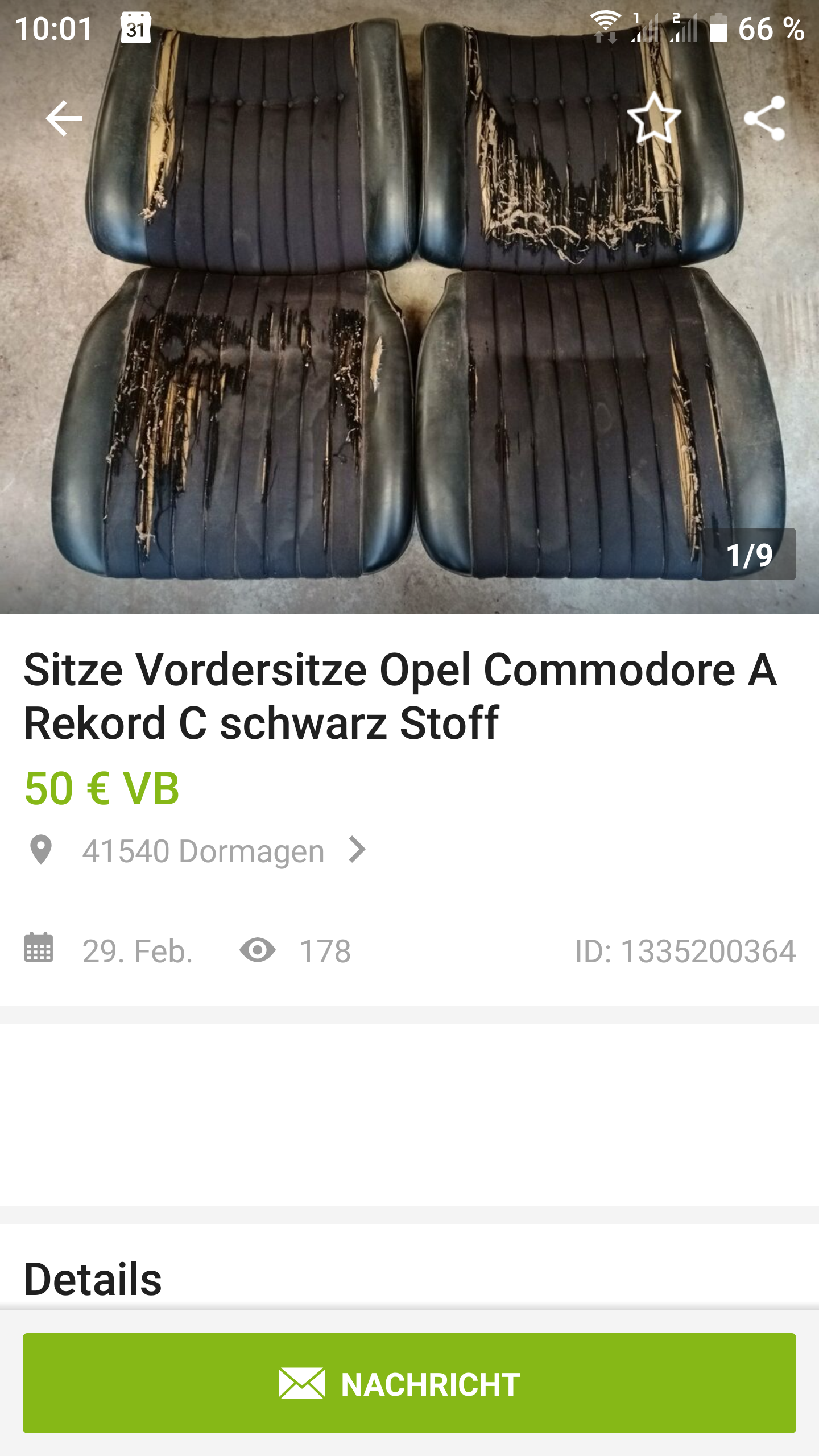Send a Nachricht to the seller

pyautogui.click(x=409, y=1383)
